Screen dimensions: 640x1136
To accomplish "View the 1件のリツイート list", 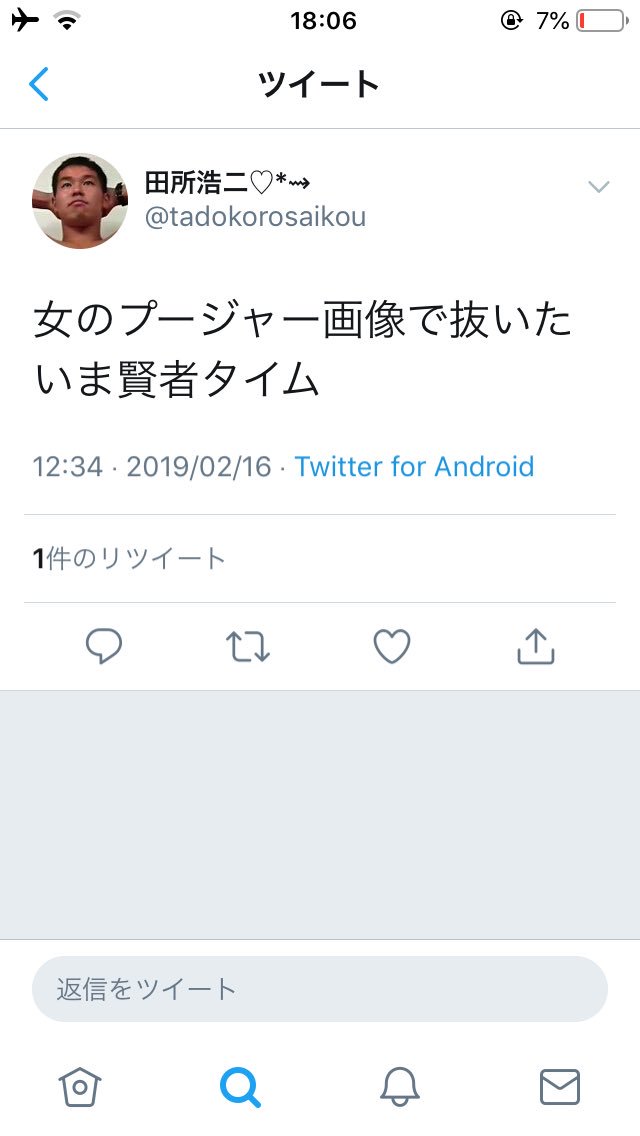I will click(x=129, y=559).
